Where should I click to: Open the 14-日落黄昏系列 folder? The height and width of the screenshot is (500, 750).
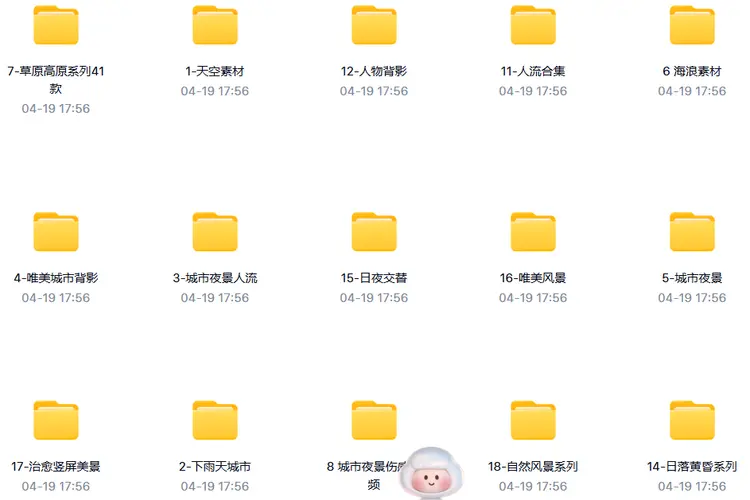click(692, 421)
